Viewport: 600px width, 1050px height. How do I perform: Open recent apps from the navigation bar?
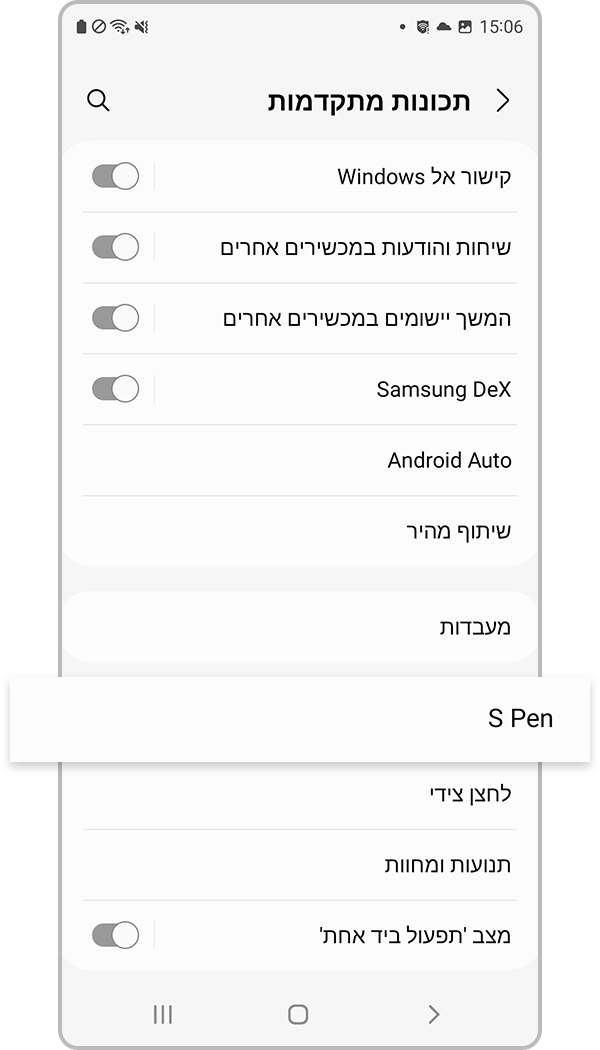click(x=163, y=1014)
